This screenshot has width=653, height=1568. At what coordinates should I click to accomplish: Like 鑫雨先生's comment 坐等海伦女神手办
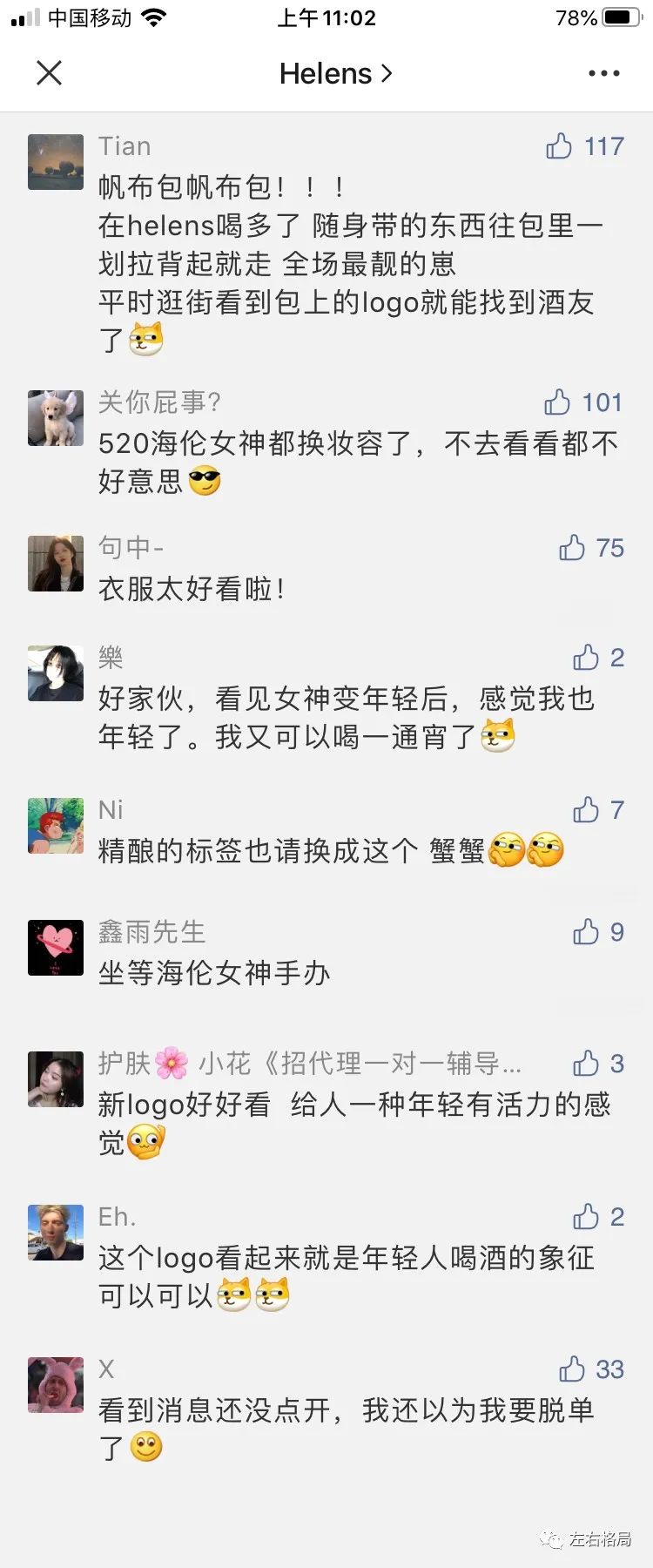coord(586,932)
